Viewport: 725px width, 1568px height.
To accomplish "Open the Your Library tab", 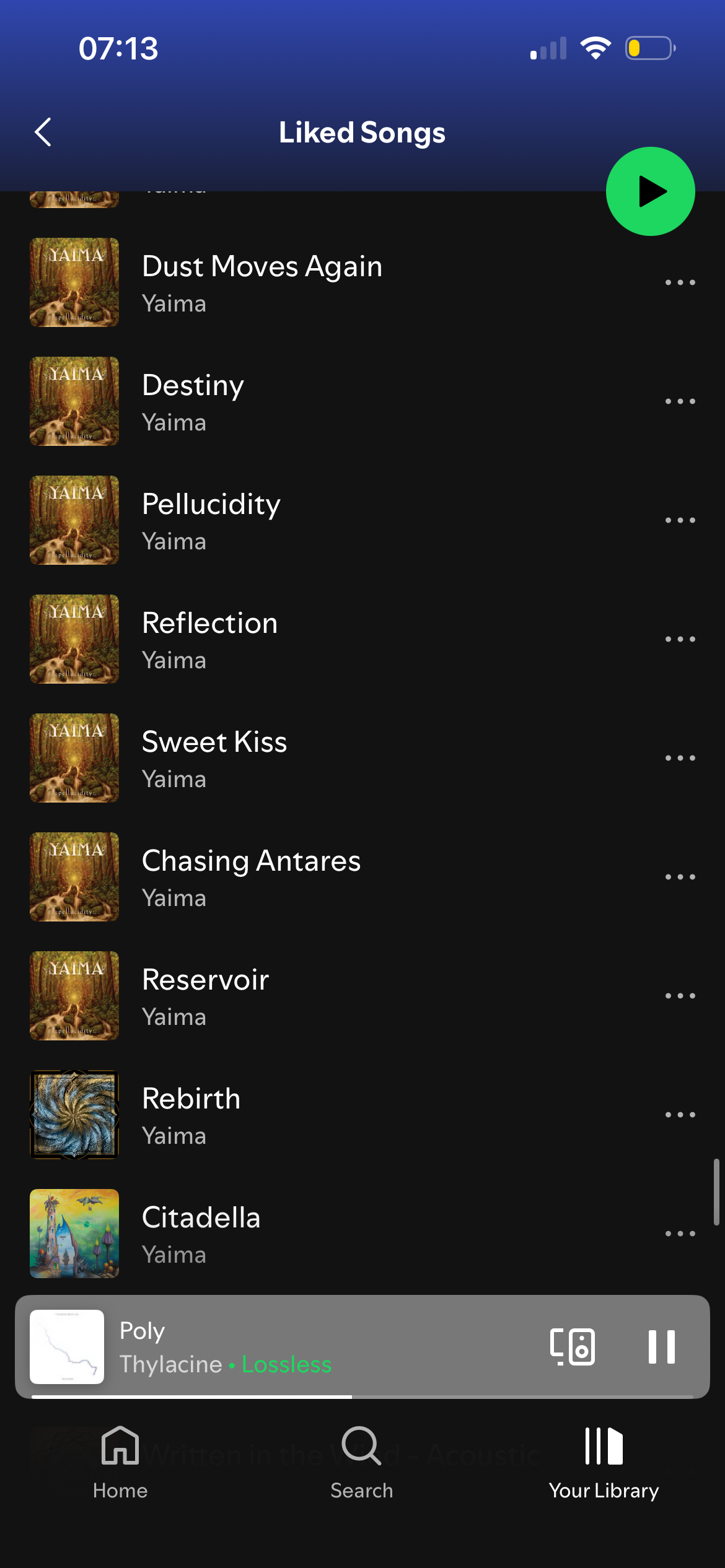I will coord(604,1463).
